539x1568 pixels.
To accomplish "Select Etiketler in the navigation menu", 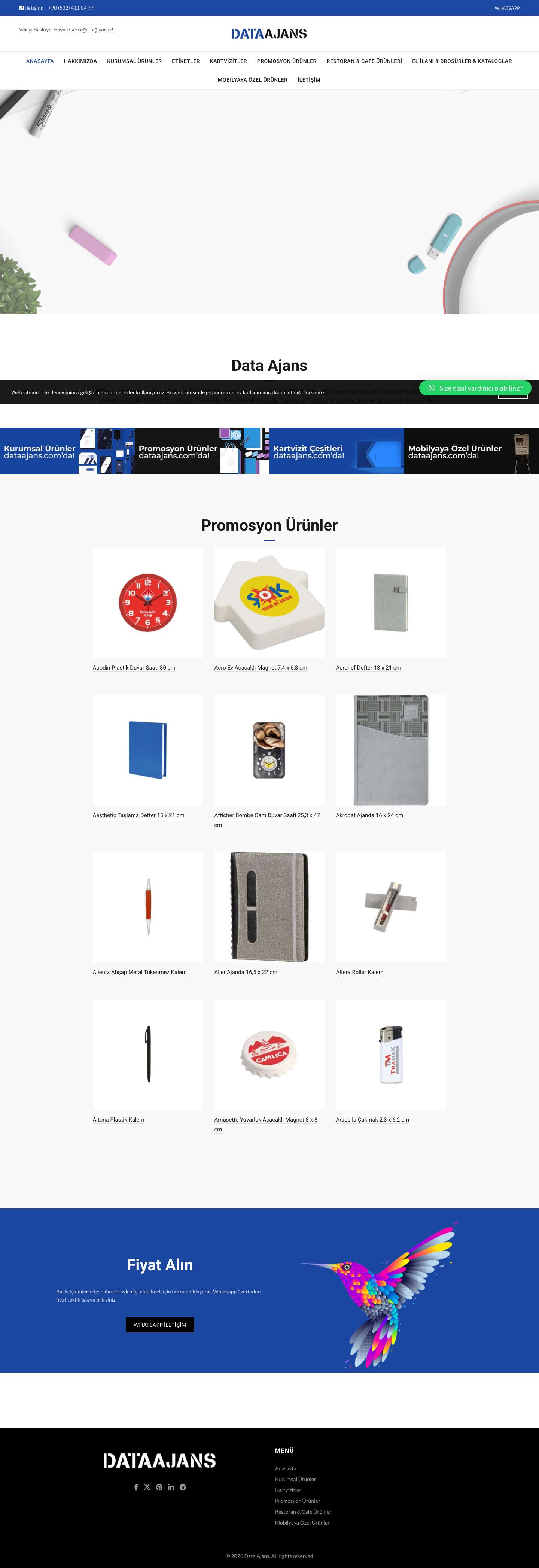I will pyautogui.click(x=186, y=61).
